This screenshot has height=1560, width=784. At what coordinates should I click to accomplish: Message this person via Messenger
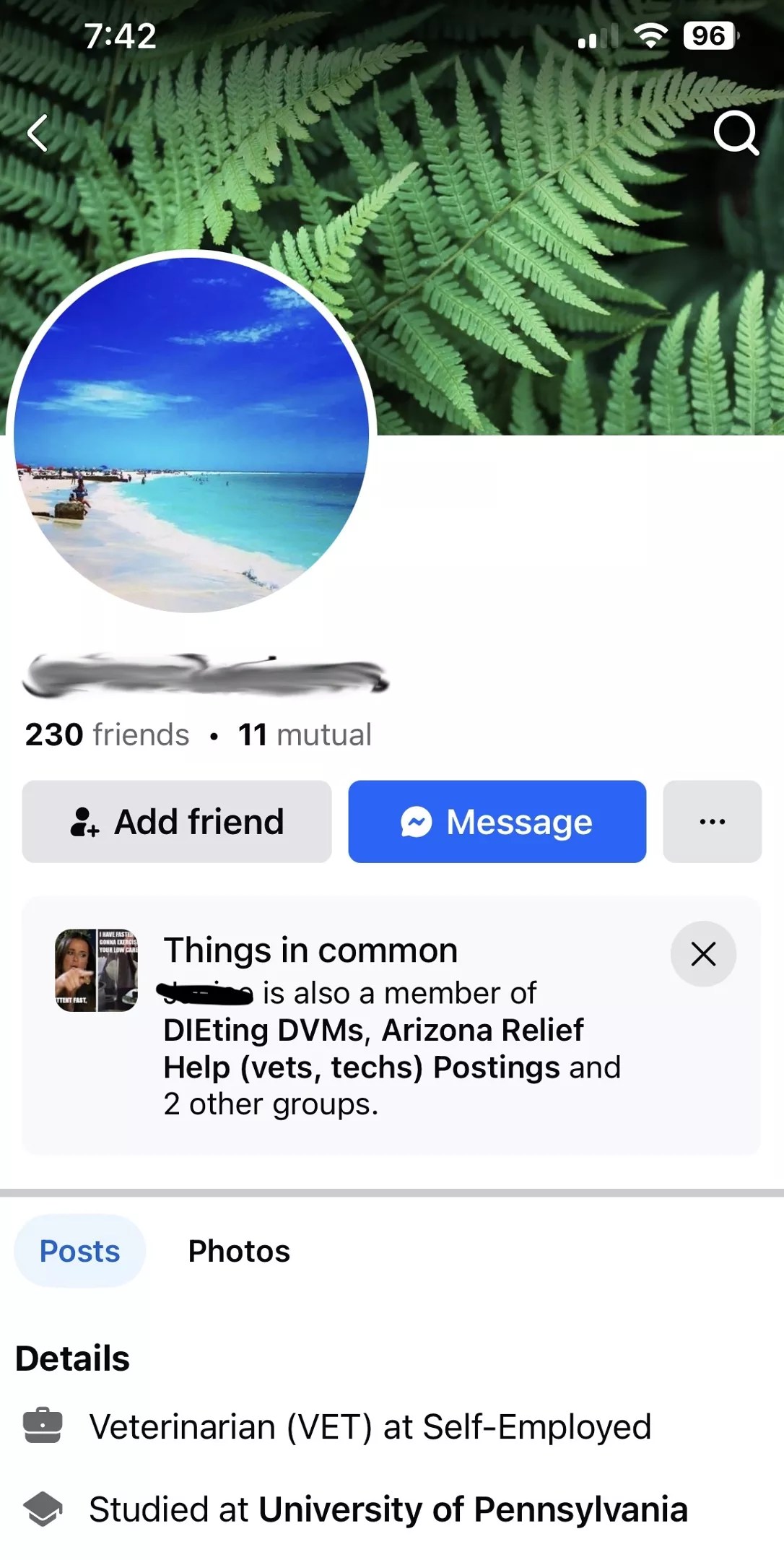tap(497, 822)
